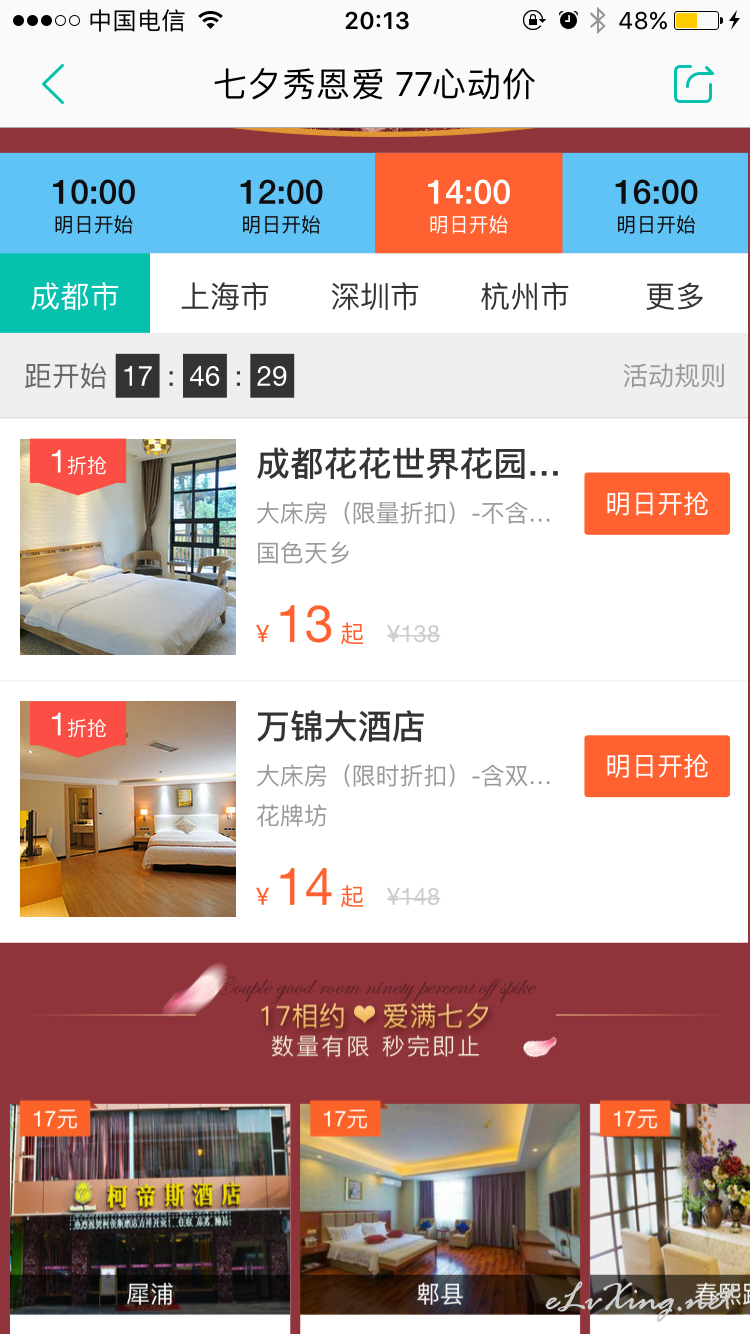Switch to 杭州市 city tab
Viewport: 750px width, 1334px height.
tap(525, 294)
